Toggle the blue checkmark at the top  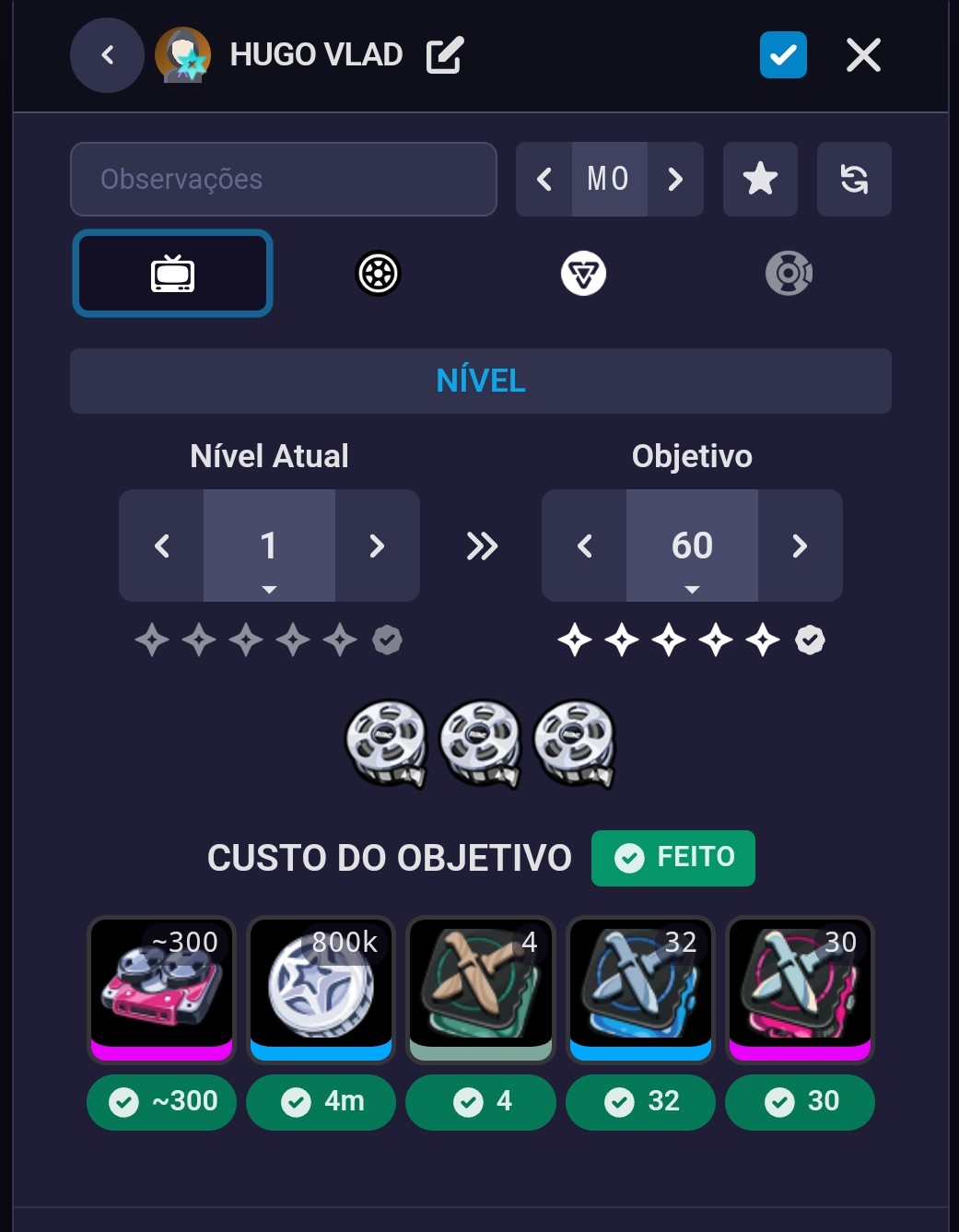tap(782, 55)
